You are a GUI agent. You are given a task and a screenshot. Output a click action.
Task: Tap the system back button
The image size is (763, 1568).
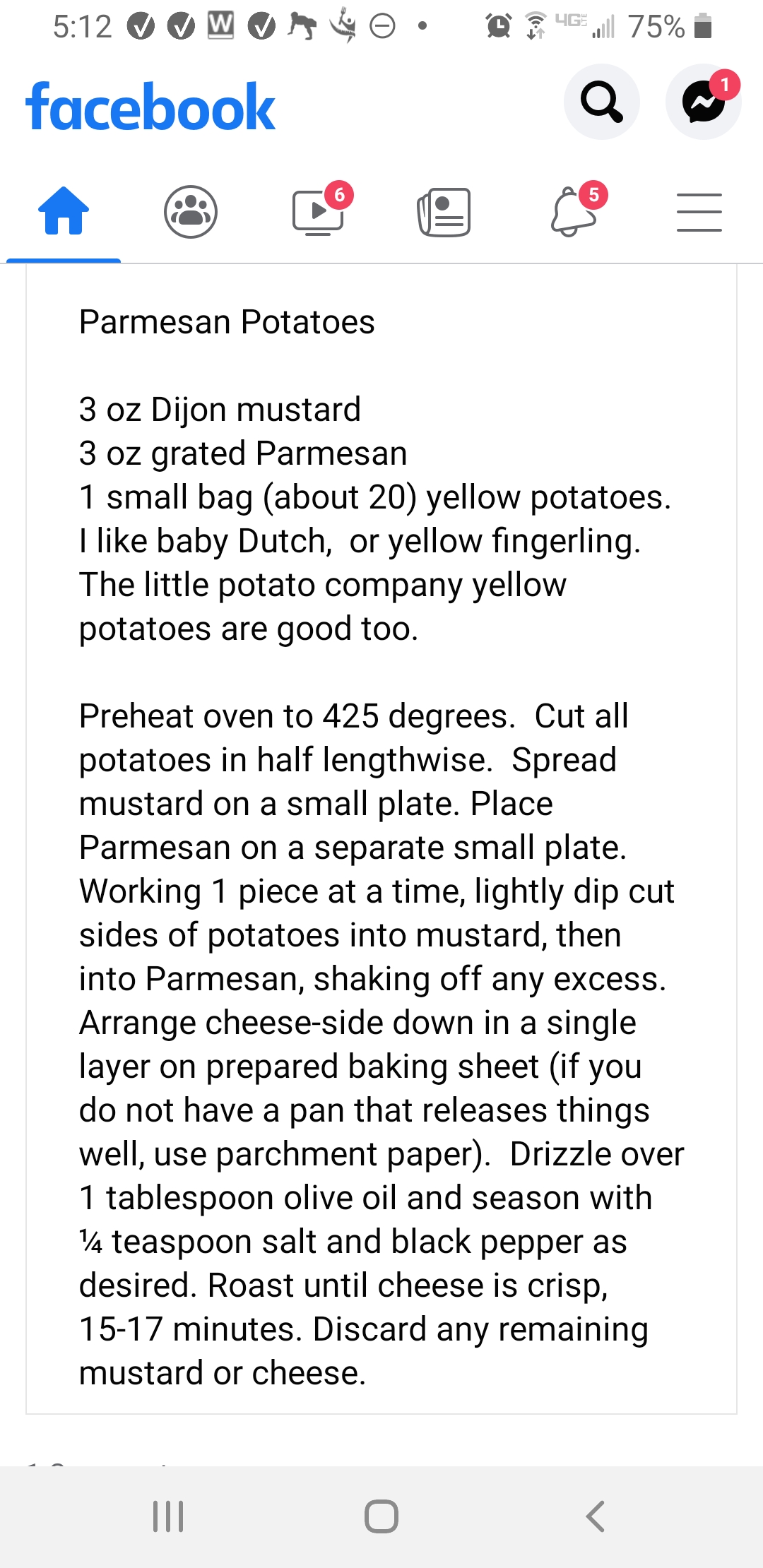(x=596, y=1516)
